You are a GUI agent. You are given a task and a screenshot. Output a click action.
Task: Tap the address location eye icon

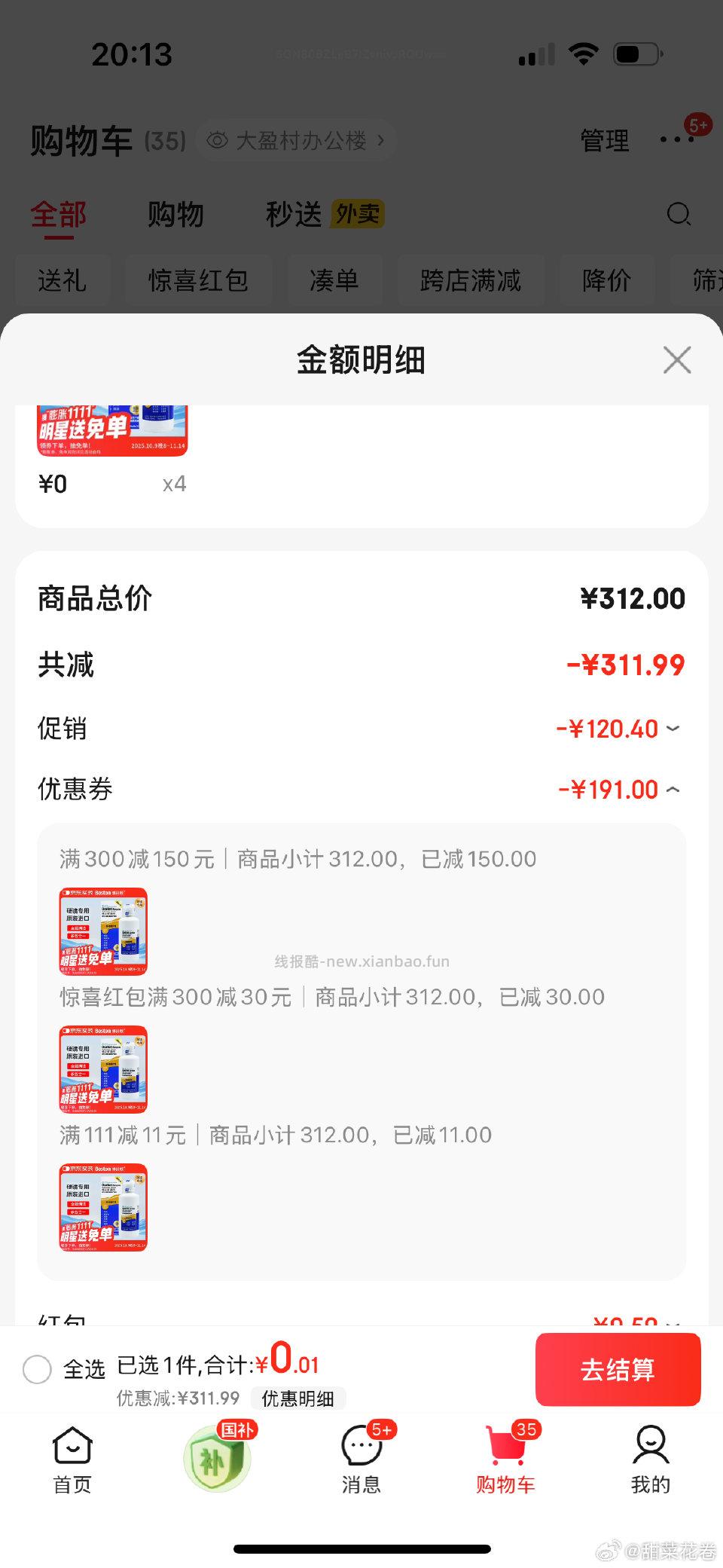pyautogui.click(x=218, y=140)
